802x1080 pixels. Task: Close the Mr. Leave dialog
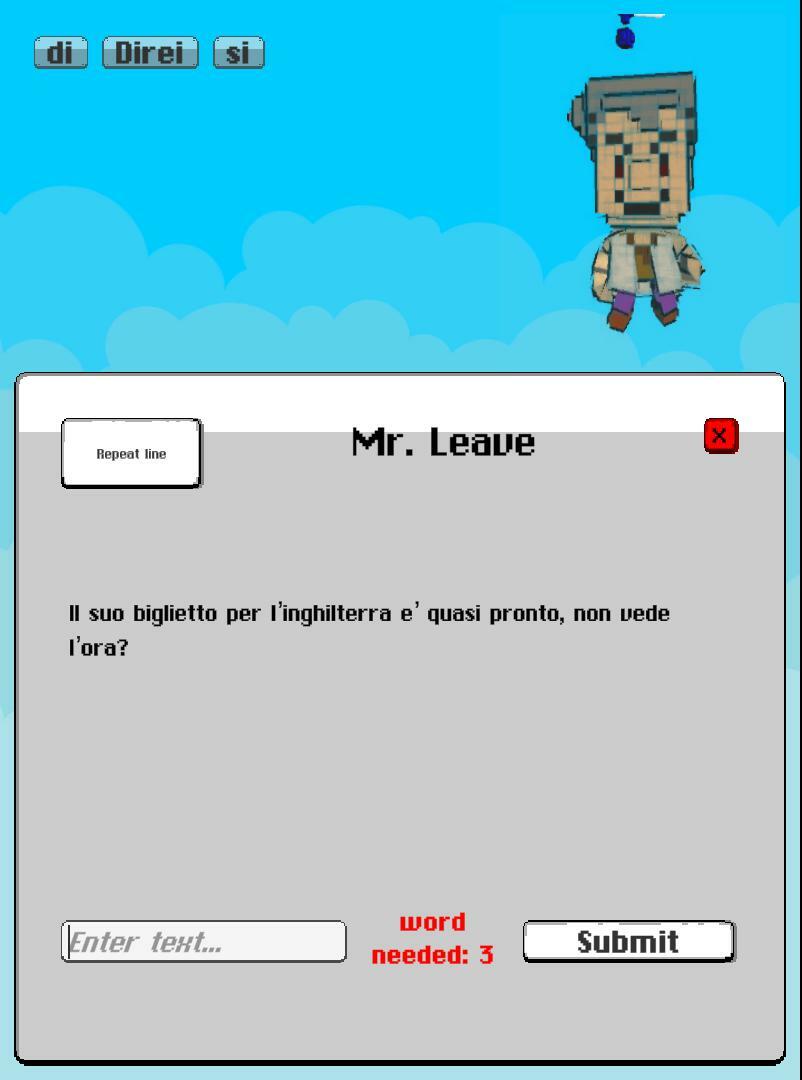coord(720,436)
